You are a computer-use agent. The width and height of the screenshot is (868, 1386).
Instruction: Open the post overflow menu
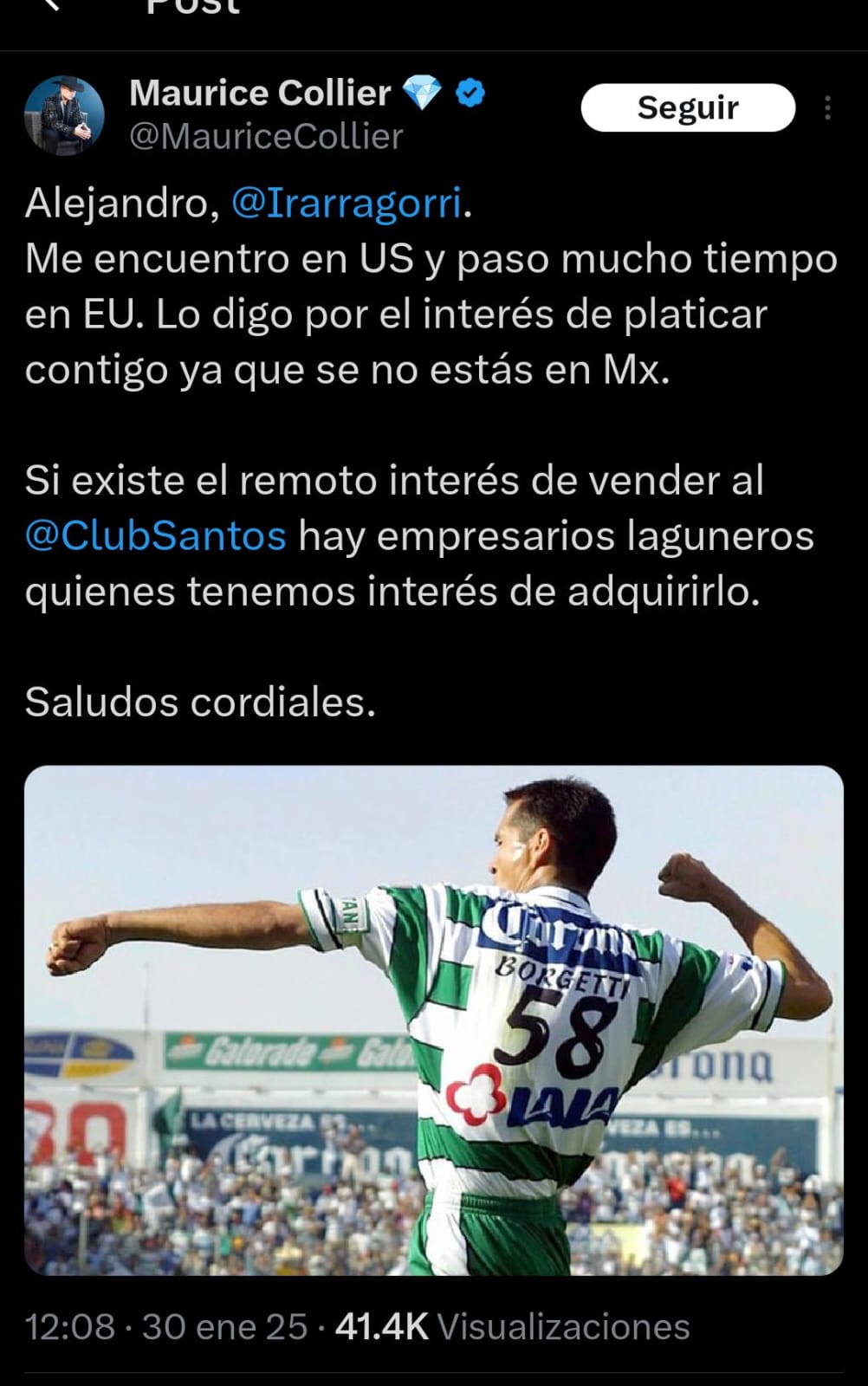(828, 108)
